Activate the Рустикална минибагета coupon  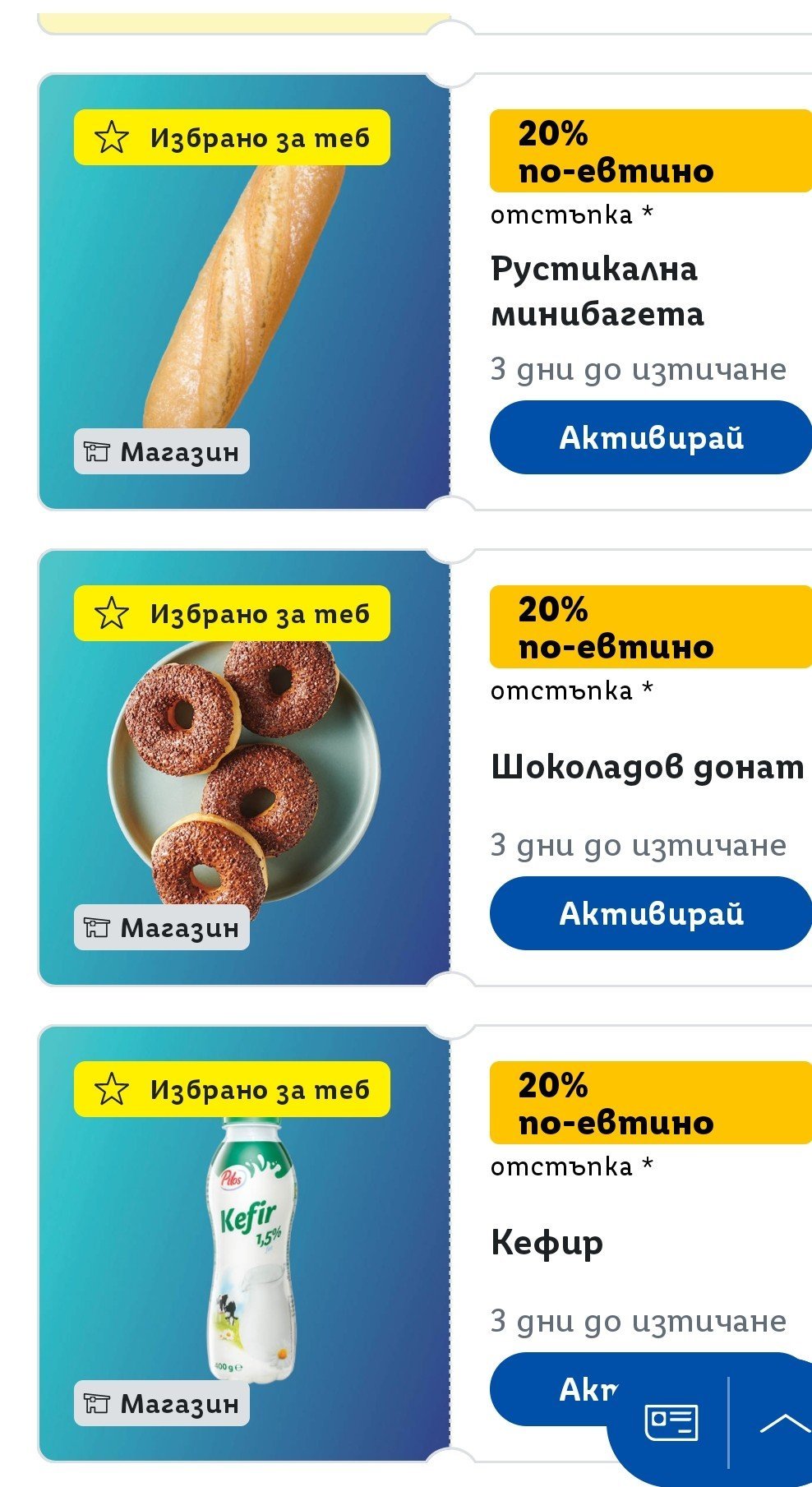pos(650,437)
